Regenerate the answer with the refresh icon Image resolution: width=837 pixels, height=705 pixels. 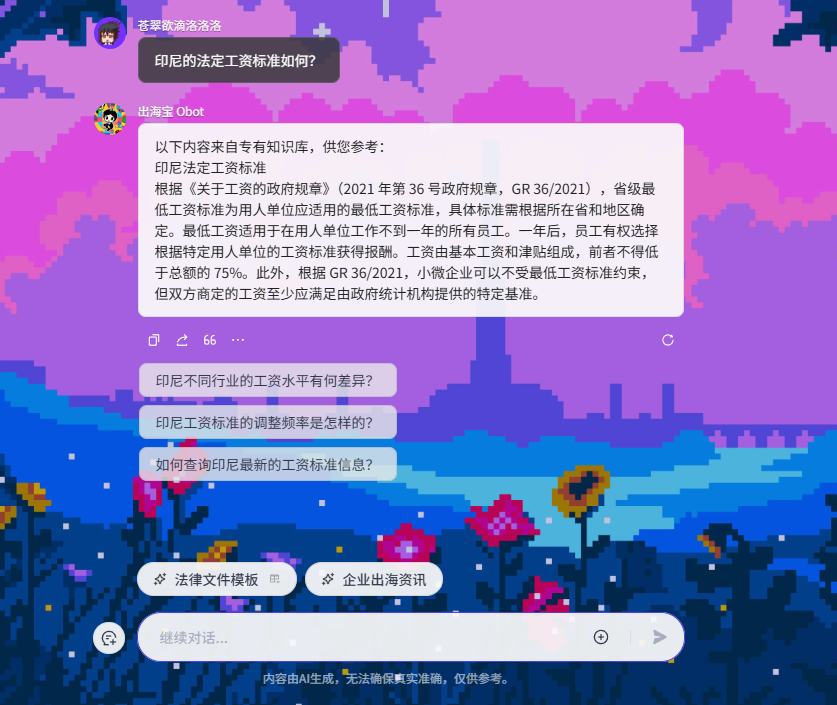(668, 340)
